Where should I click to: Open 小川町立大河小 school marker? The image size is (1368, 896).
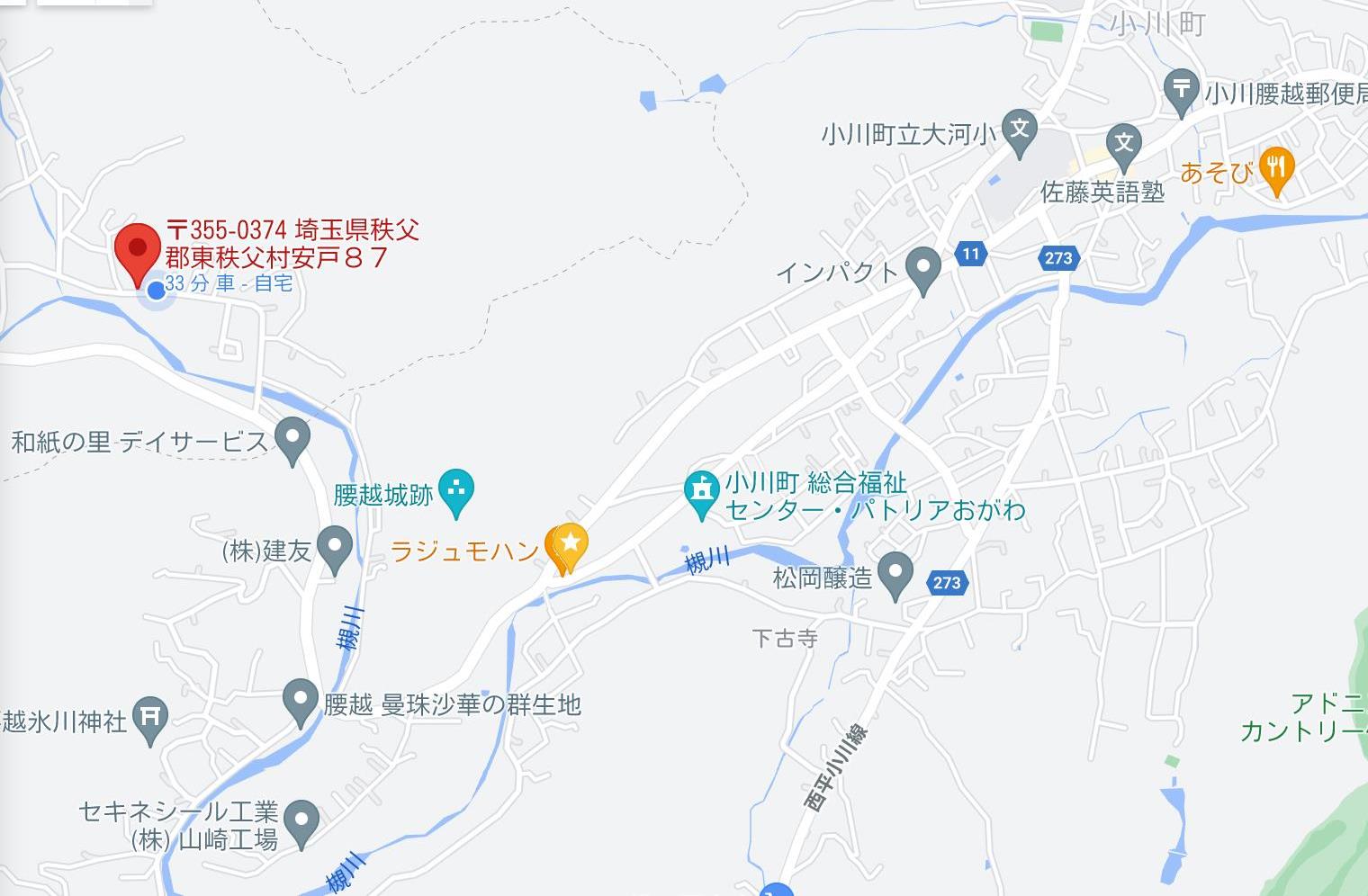coord(1019,130)
